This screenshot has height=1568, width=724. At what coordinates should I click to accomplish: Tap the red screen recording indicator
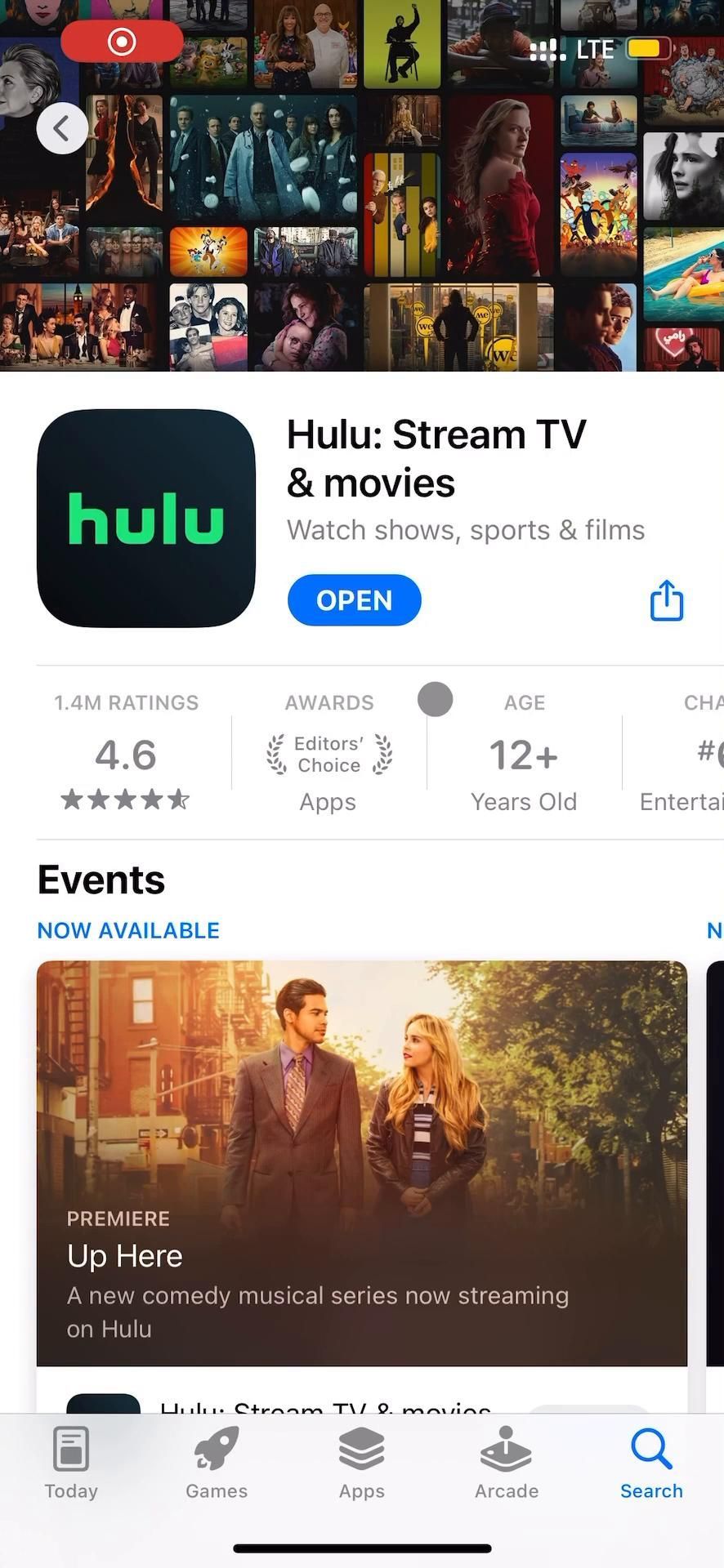(122, 41)
